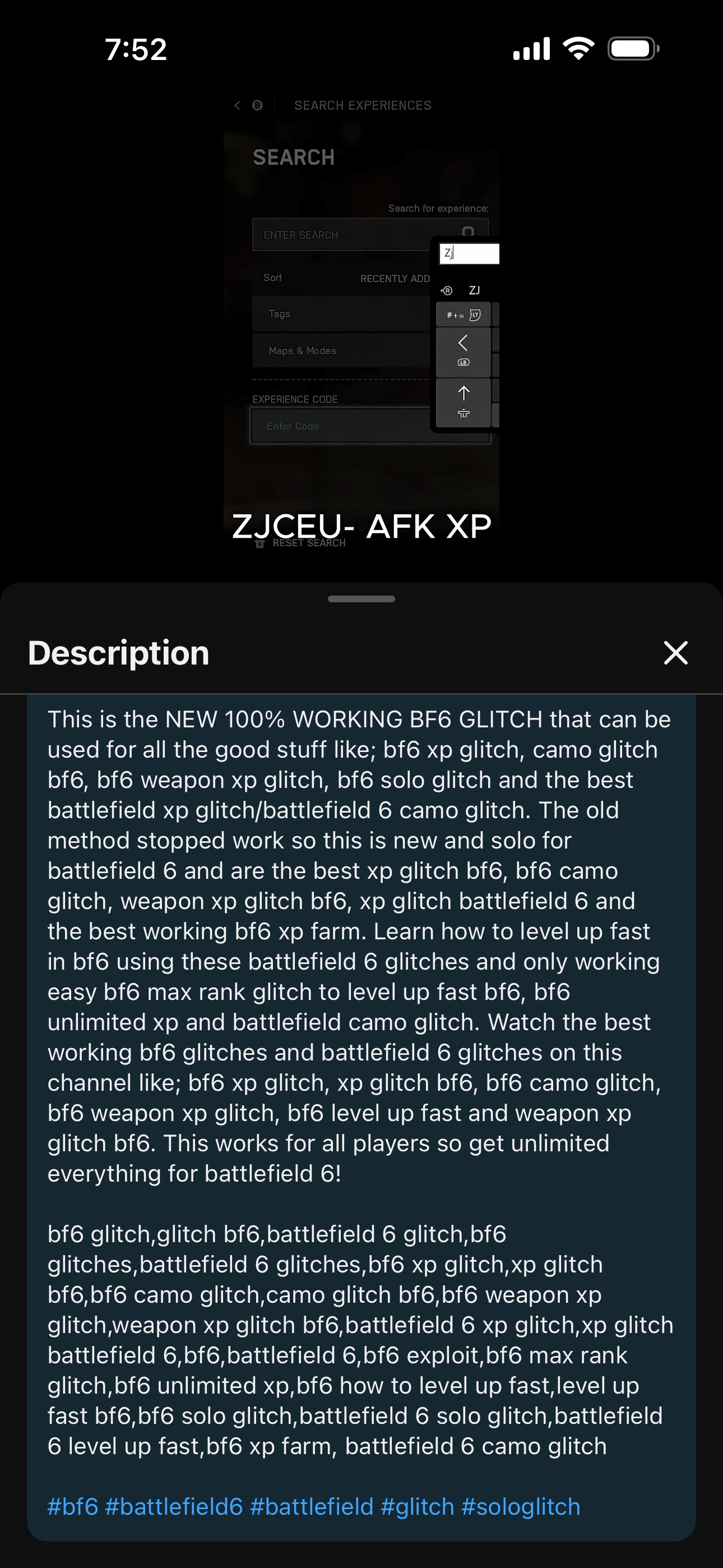Screen dimensions: 723x1568
Task: Open the #battlefield6 hashtag
Action: (x=174, y=1506)
